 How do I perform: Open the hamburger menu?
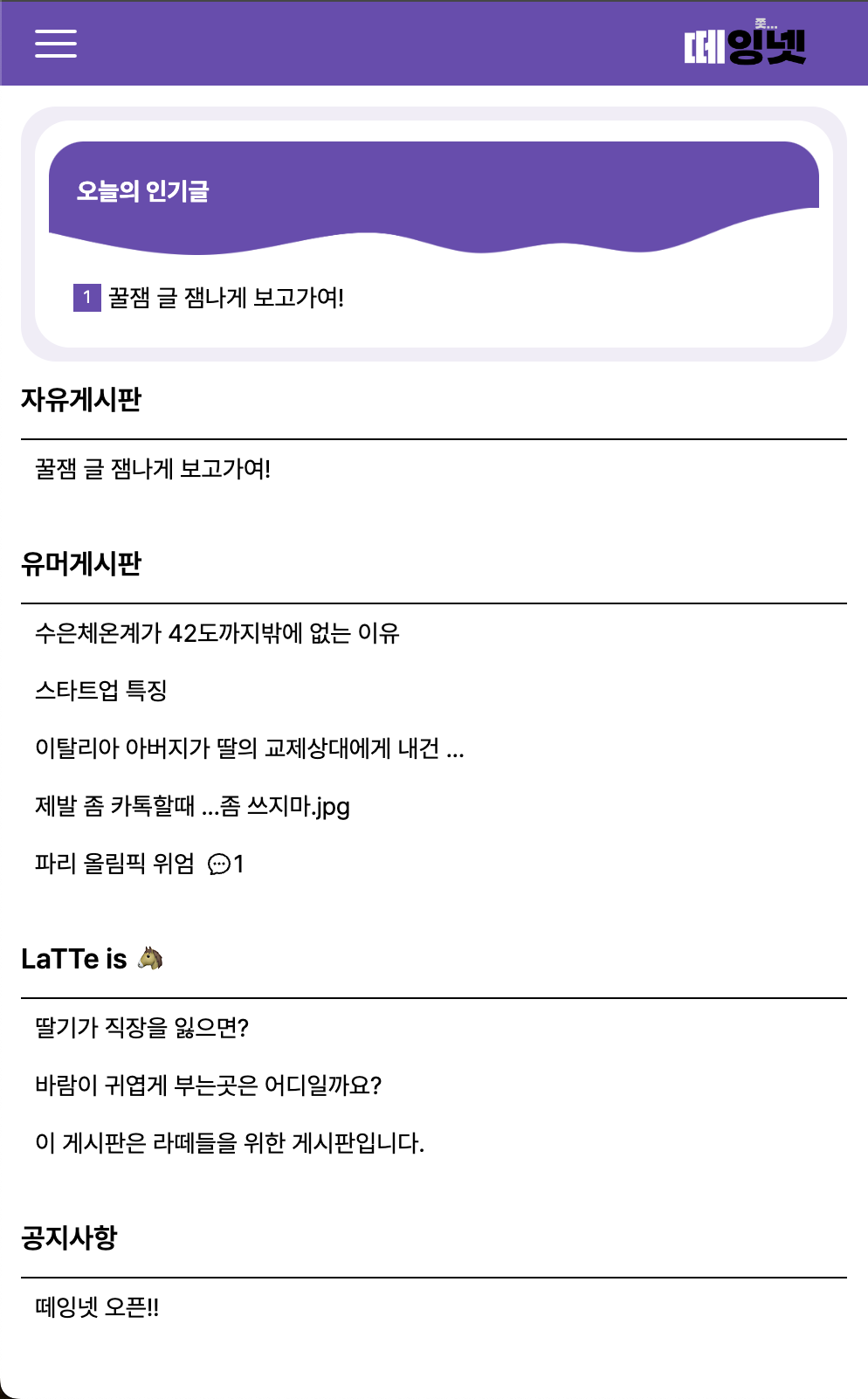(56, 44)
